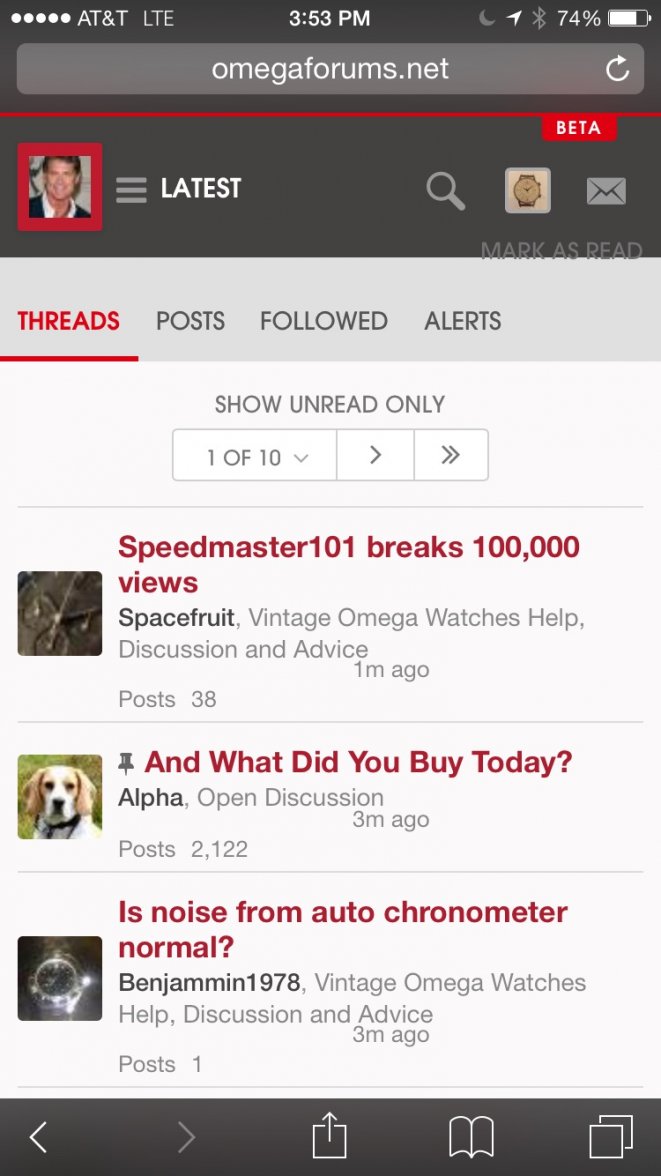Tap Show Unread Only
The width and height of the screenshot is (661, 1176).
pyautogui.click(x=329, y=405)
